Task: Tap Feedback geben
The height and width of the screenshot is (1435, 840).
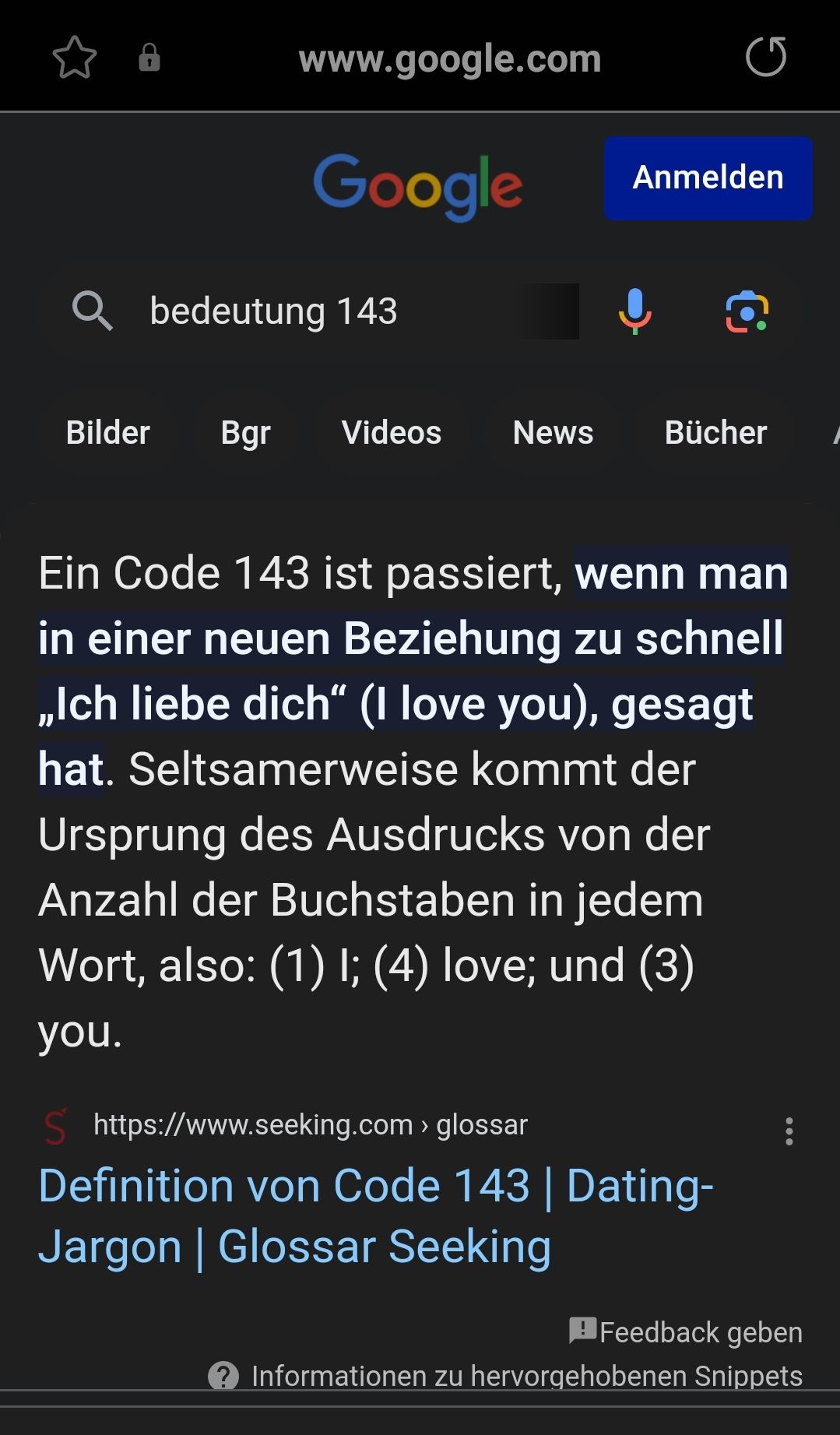Action: [686, 1332]
